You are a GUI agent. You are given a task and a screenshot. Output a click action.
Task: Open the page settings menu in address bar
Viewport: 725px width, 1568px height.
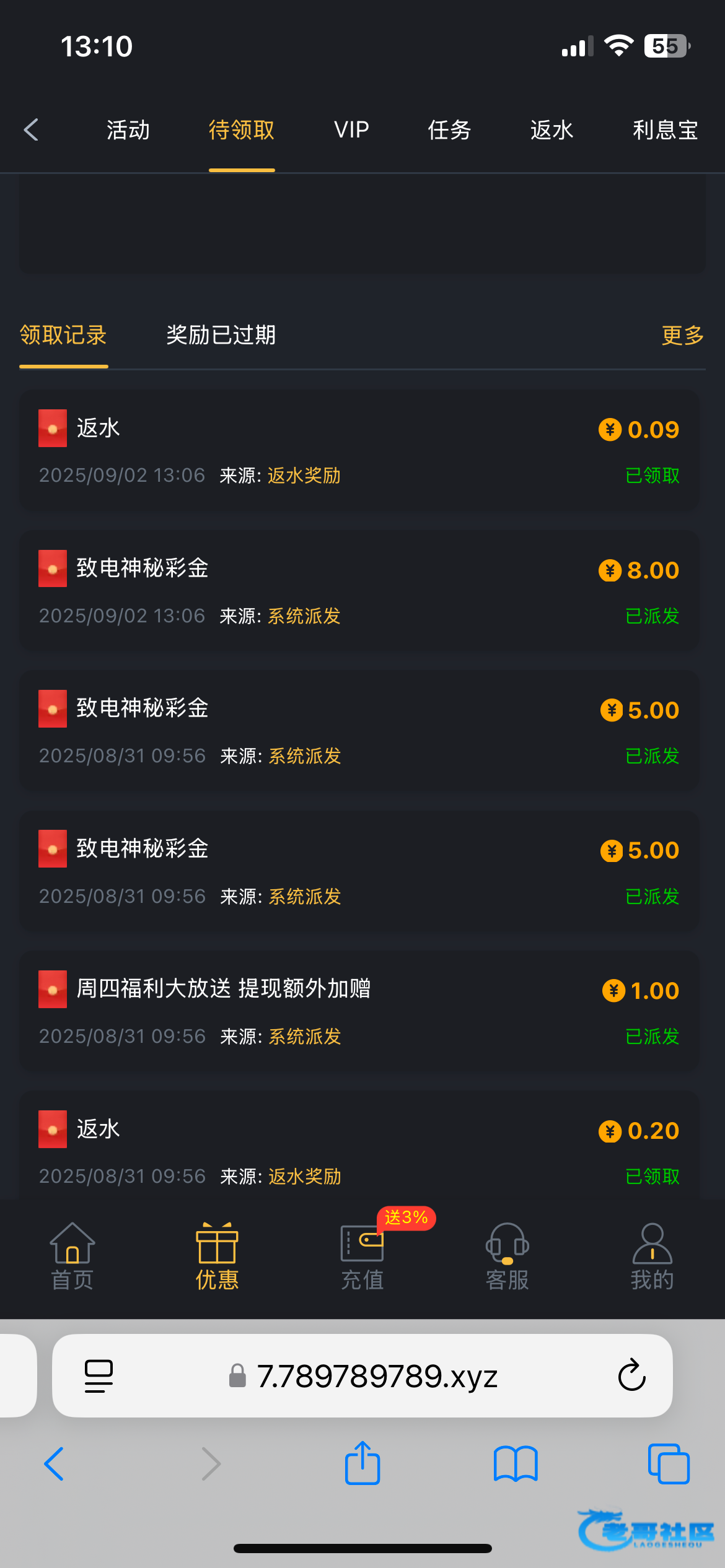(x=99, y=1376)
